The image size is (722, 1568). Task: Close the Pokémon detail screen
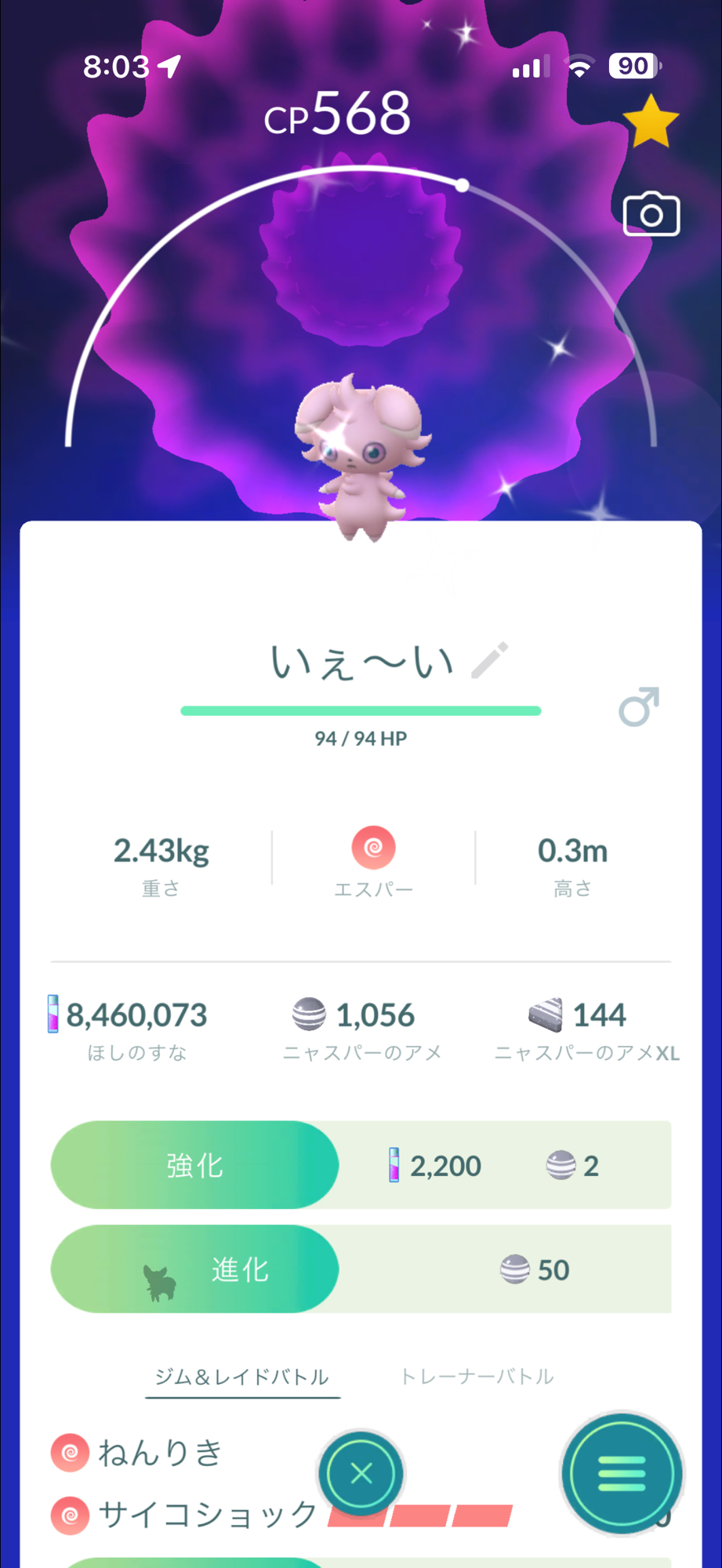pyautogui.click(x=361, y=1473)
